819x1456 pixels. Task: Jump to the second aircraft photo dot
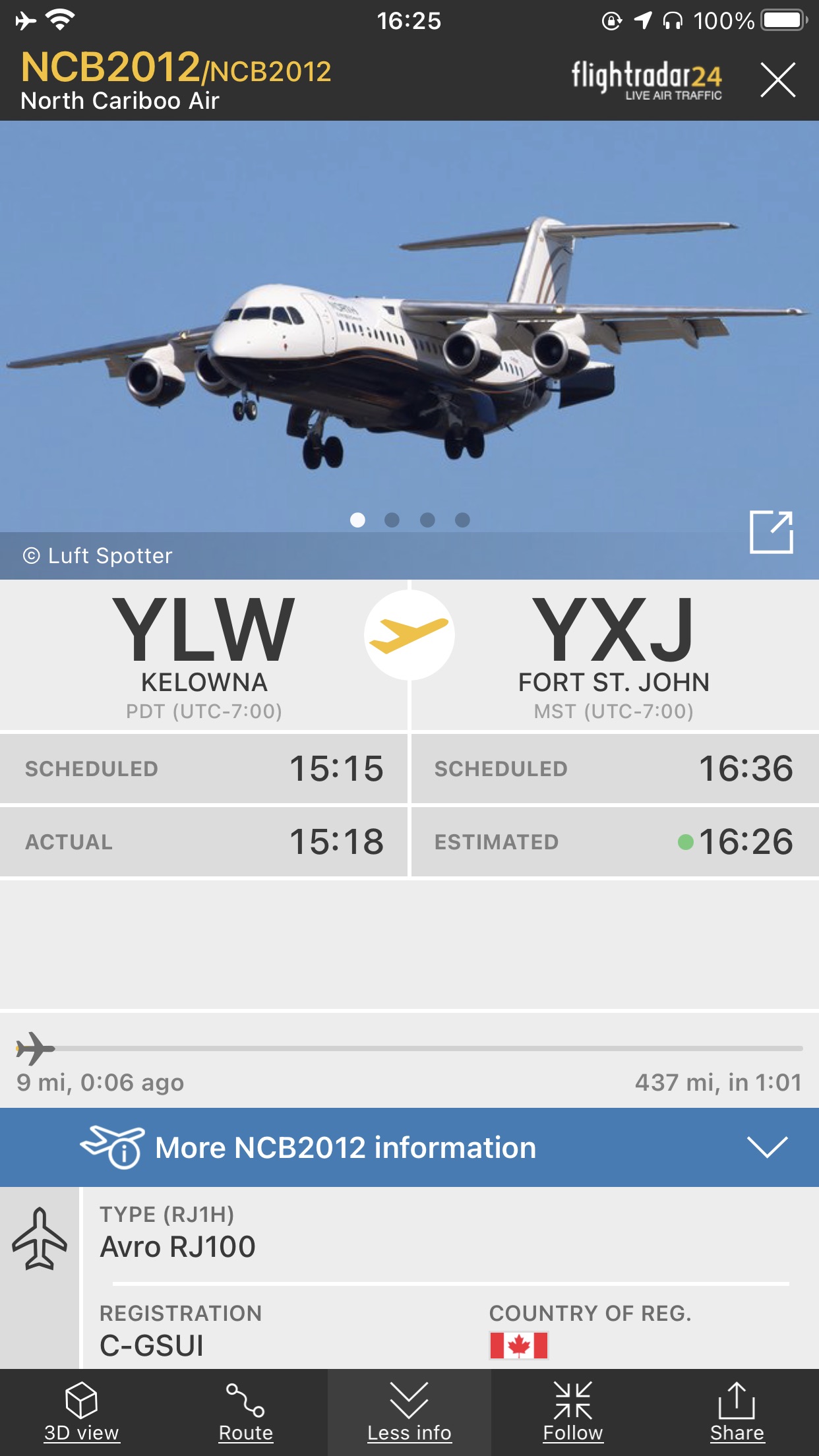point(392,520)
